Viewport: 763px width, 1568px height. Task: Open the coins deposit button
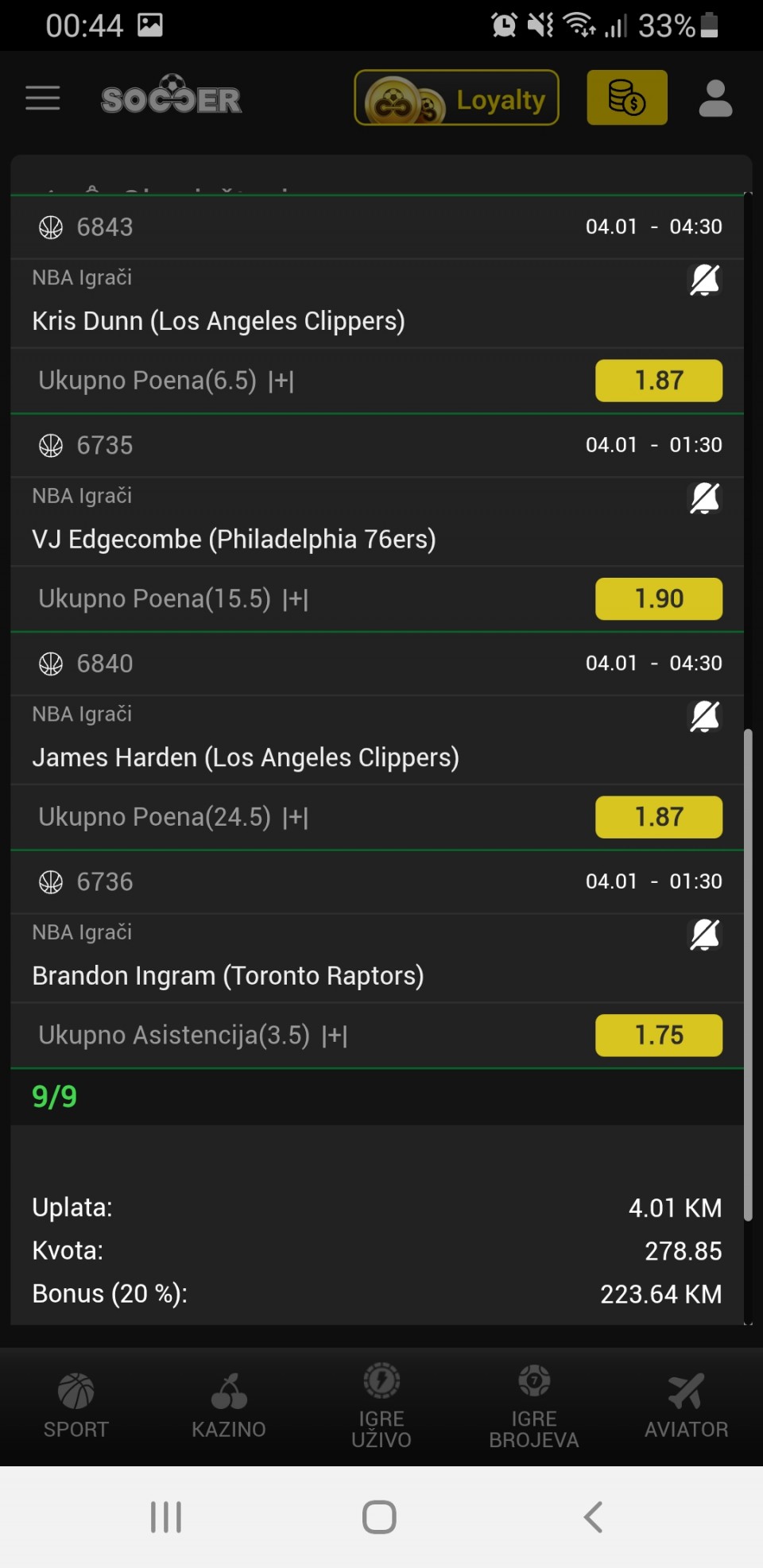[x=626, y=99]
